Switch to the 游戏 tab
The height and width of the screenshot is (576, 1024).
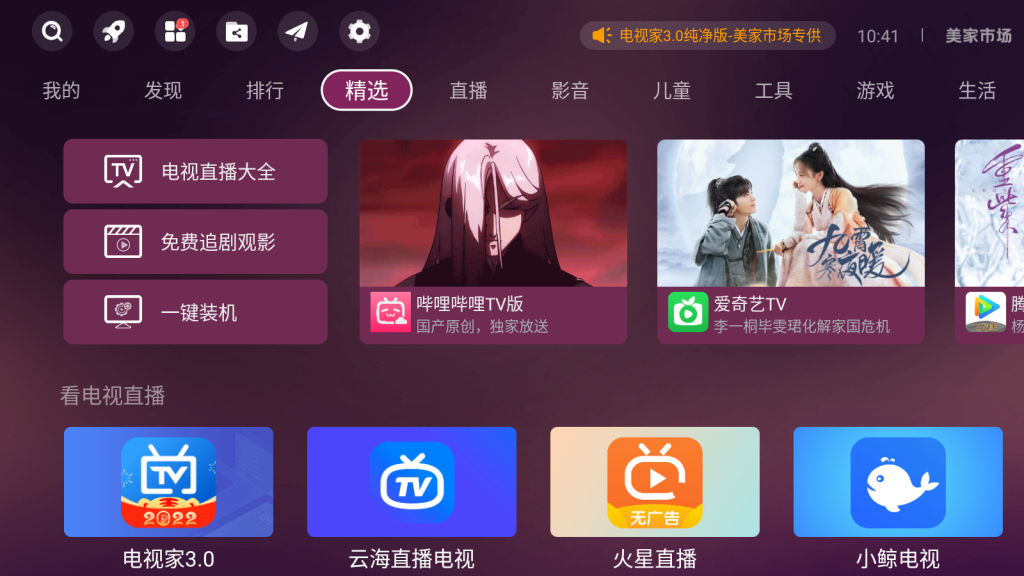click(x=875, y=91)
